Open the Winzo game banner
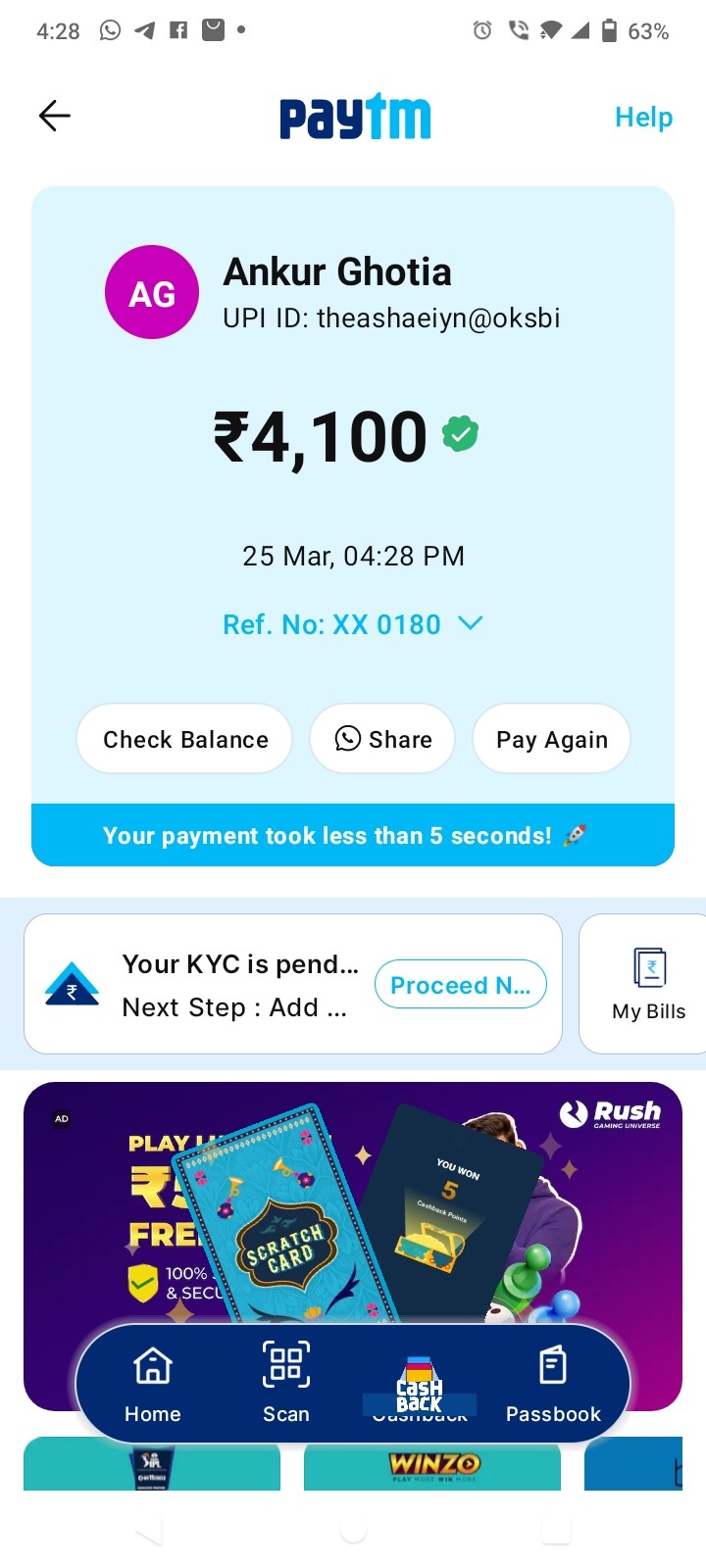This screenshot has width=706, height=1568. coord(432,1464)
